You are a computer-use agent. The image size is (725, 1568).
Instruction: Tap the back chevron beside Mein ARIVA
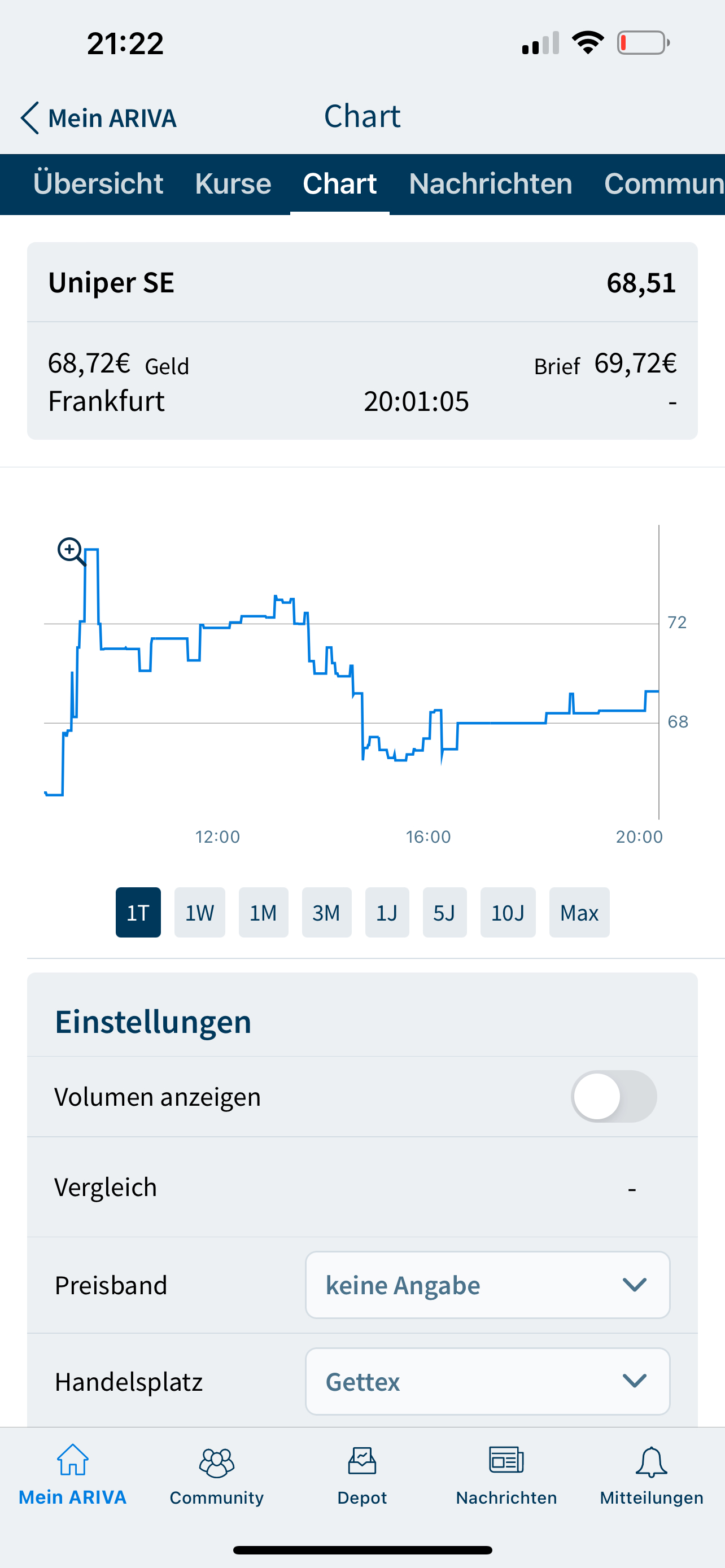tap(29, 117)
